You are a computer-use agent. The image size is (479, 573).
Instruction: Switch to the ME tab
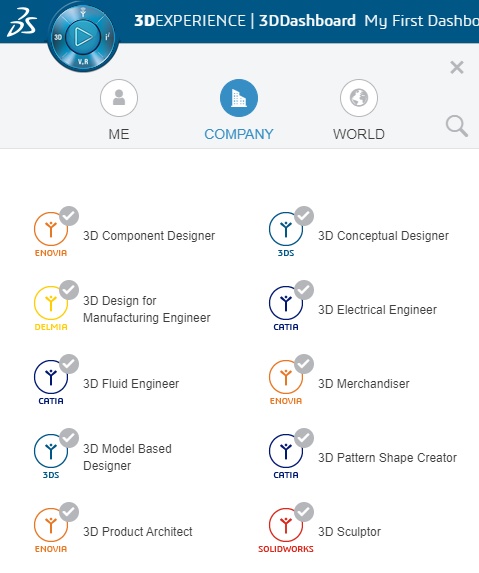coord(119,110)
